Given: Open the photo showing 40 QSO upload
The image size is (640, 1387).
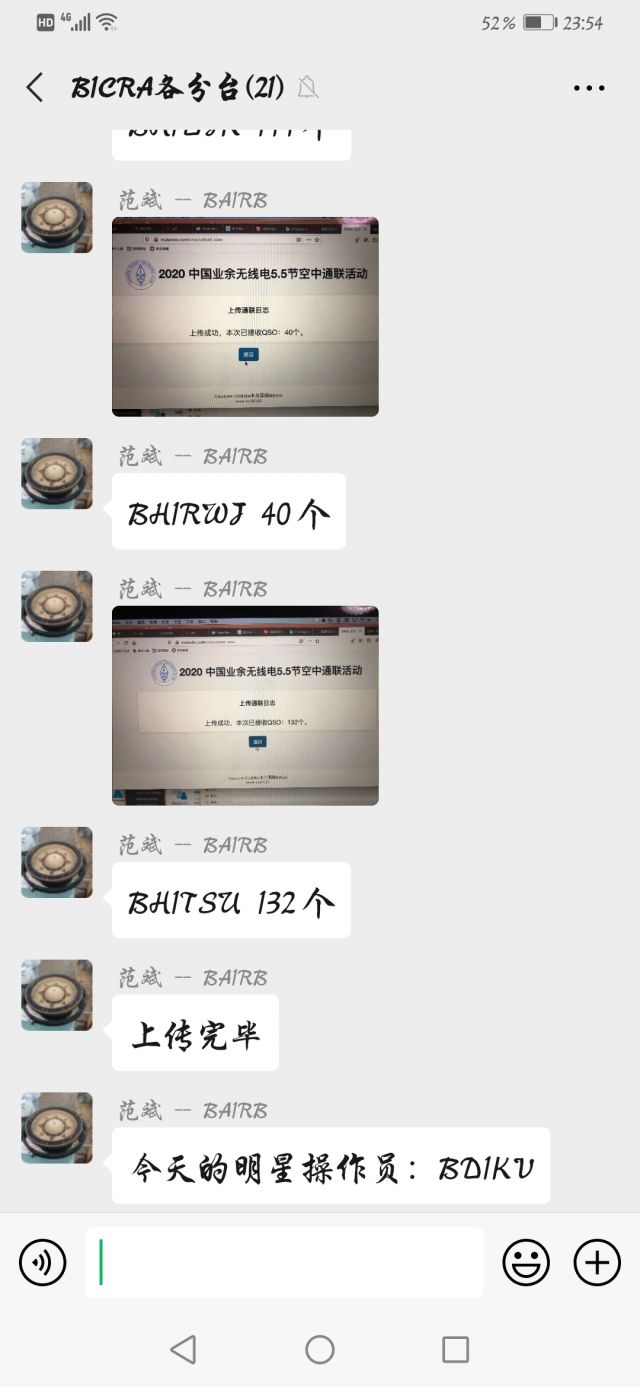Looking at the screenshot, I should click(245, 316).
